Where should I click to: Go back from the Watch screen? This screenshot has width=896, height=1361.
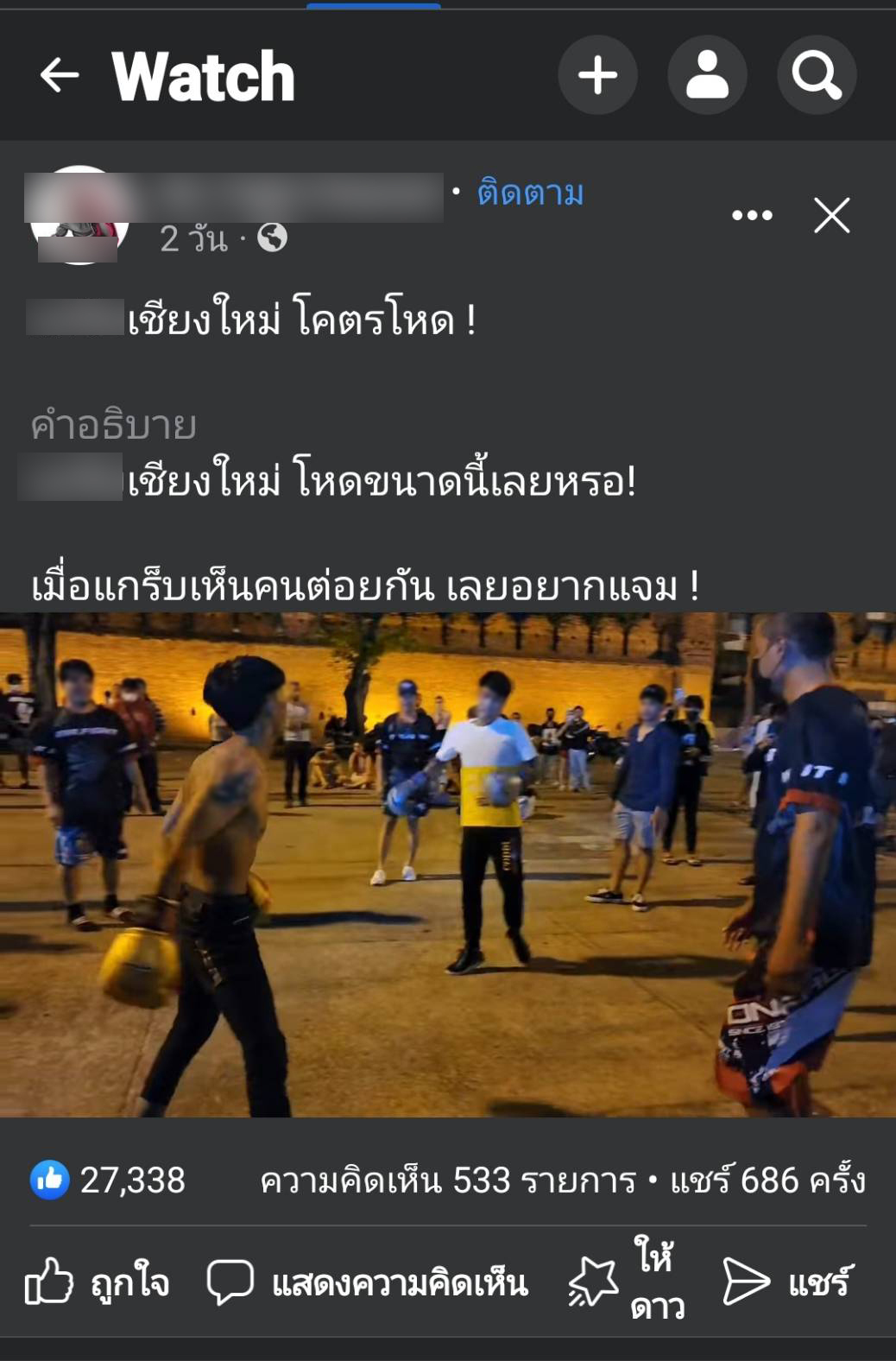tap(60, 75)
